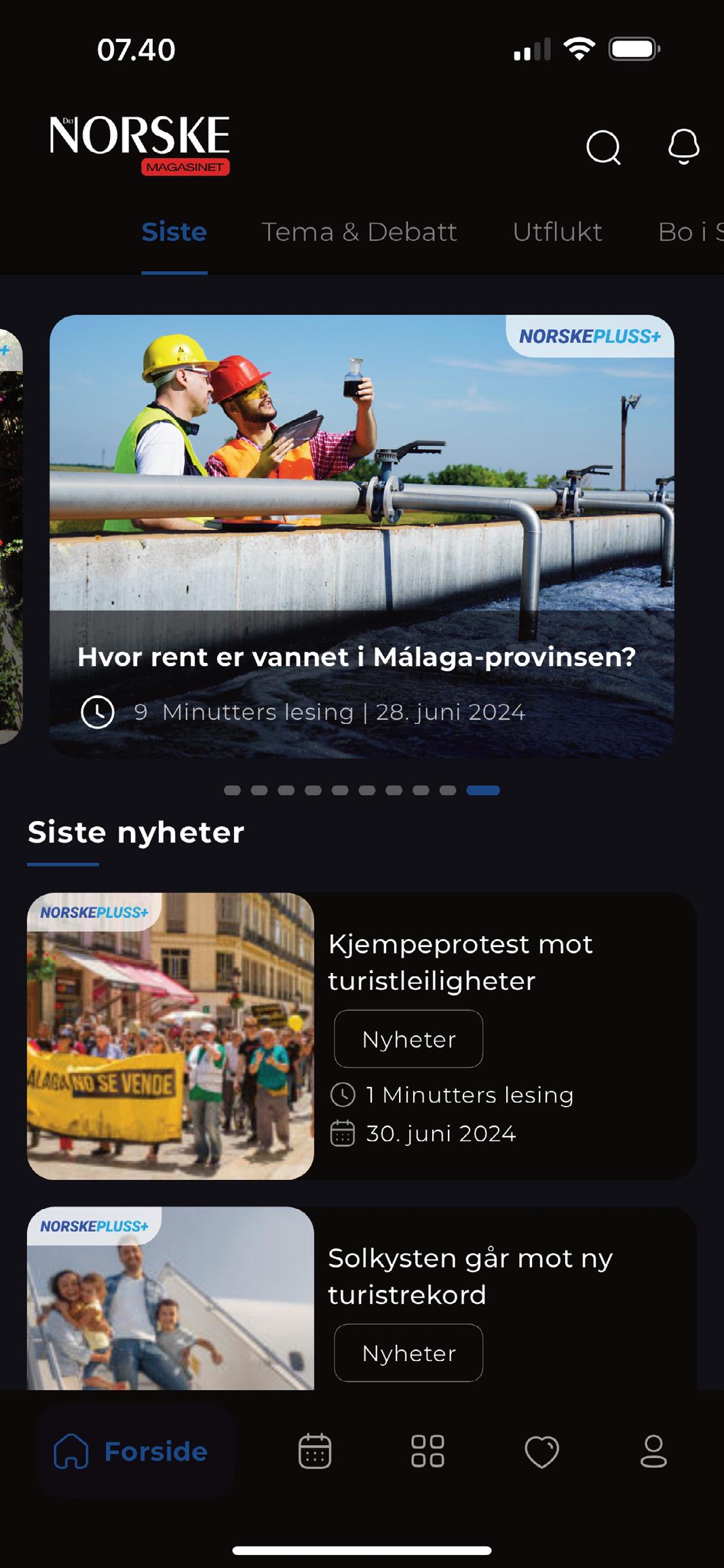The width and height of the screenshot is (724, 1568).
Task: Select the Siste tab
Action: (x=174, y=232)
